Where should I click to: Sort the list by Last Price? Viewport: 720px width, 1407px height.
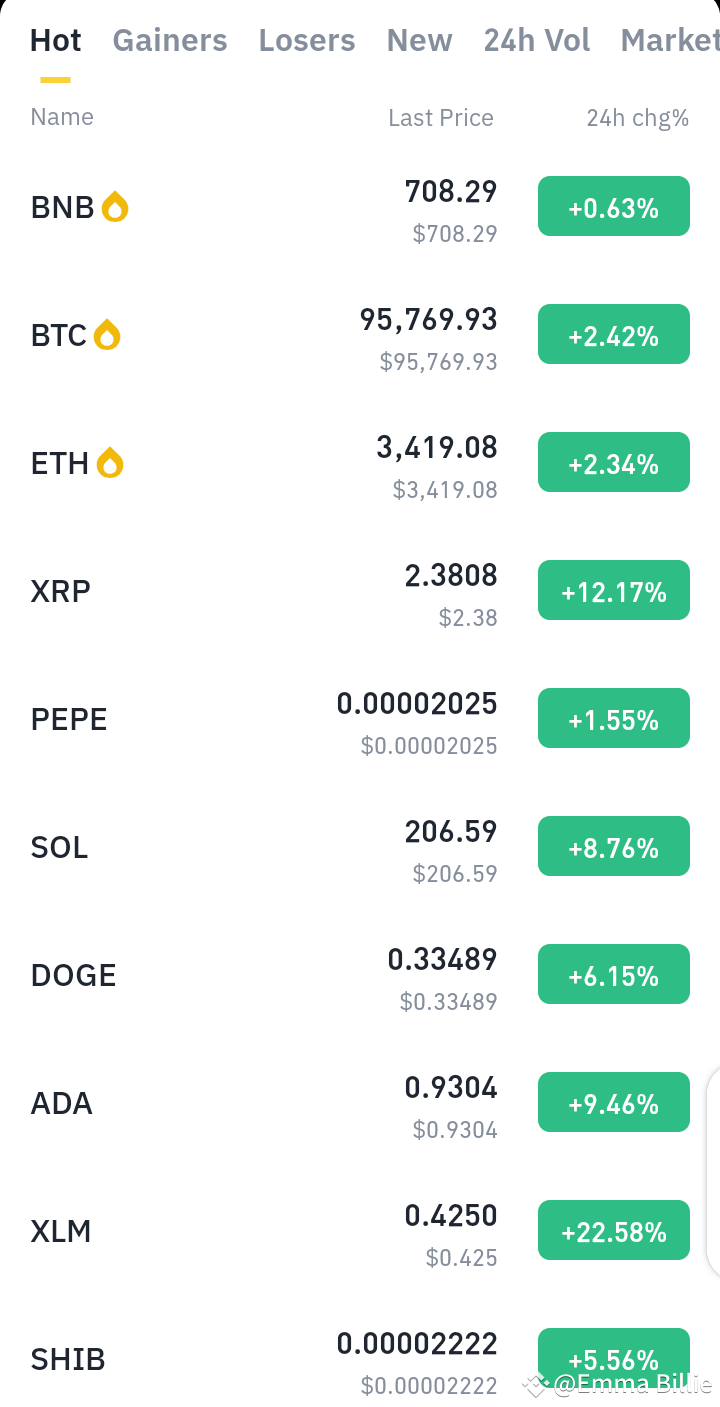click(440, 118)
